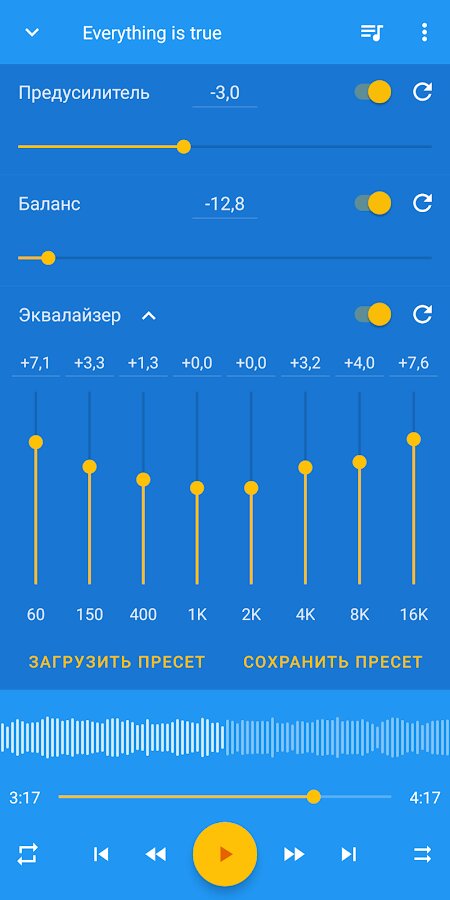
Task: Open the playback queue
Action: [x=371, y=33]
